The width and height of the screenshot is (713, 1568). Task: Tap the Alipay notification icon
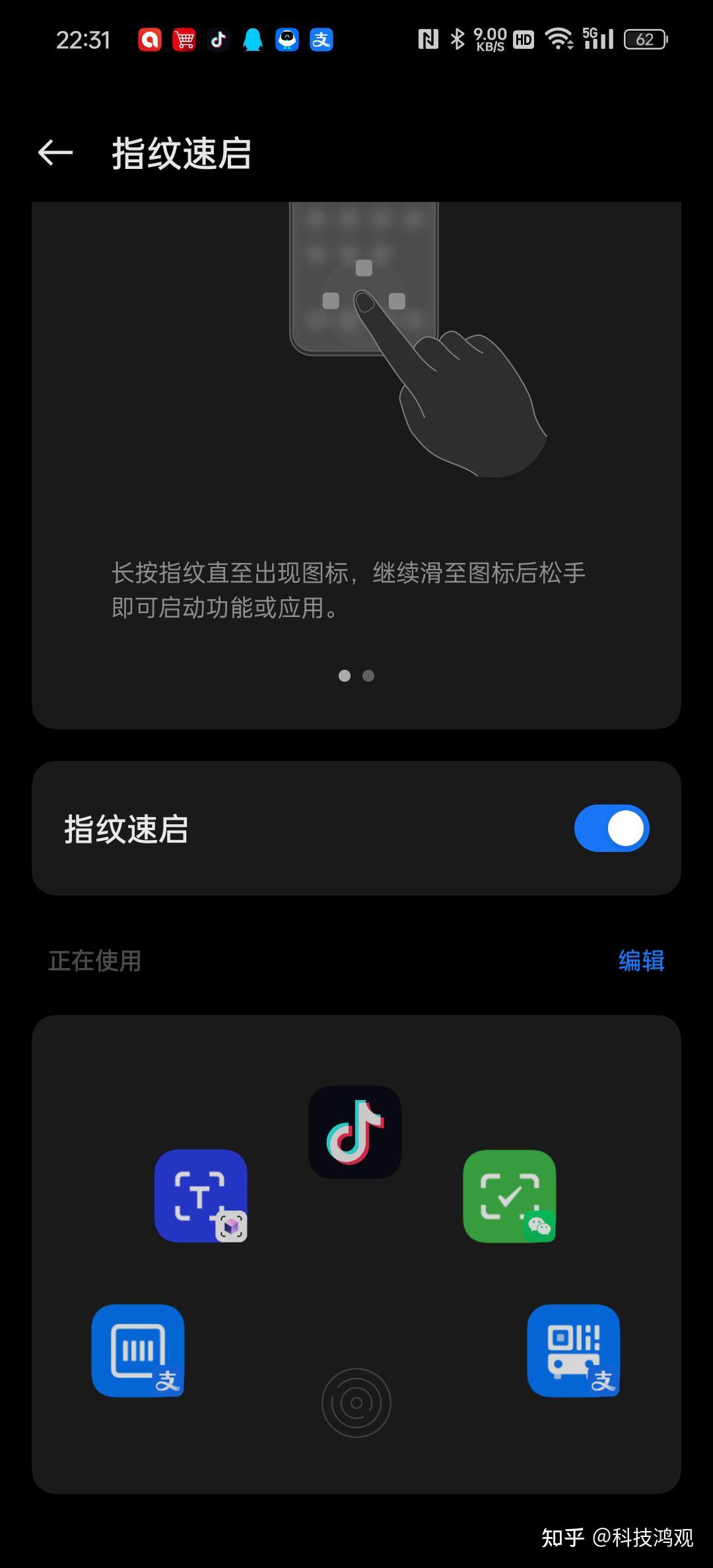coord(321,40)
